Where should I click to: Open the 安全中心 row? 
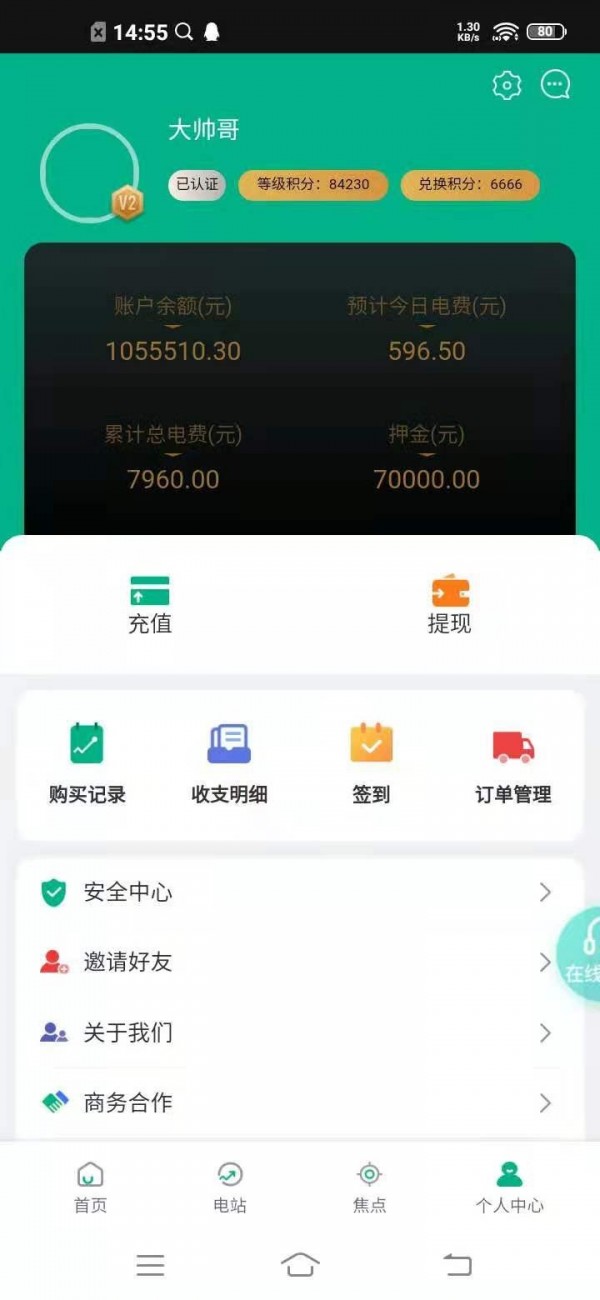pos(300,892)
